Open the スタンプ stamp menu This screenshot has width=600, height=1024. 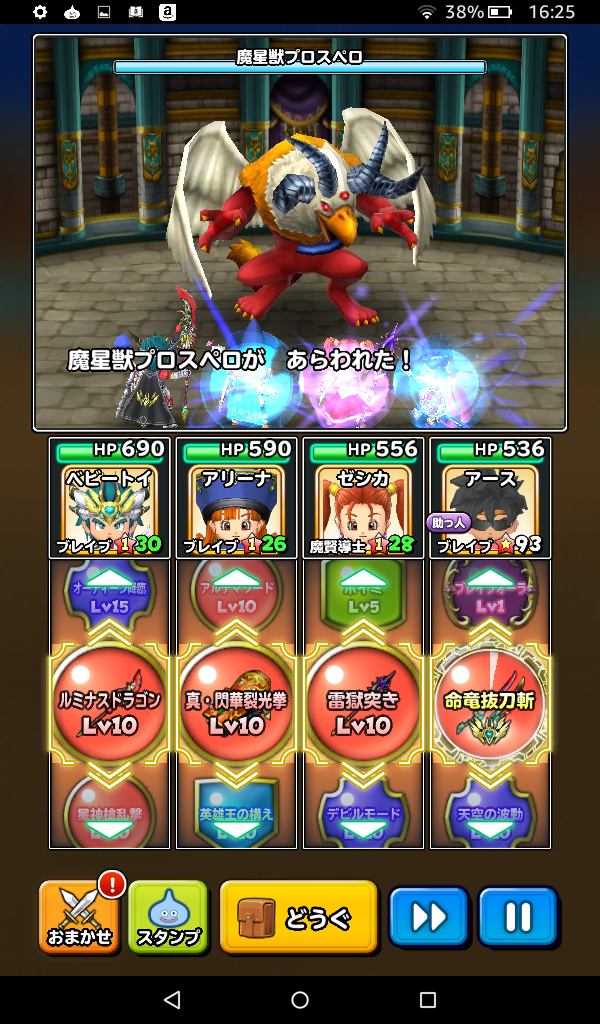point(167,916)
